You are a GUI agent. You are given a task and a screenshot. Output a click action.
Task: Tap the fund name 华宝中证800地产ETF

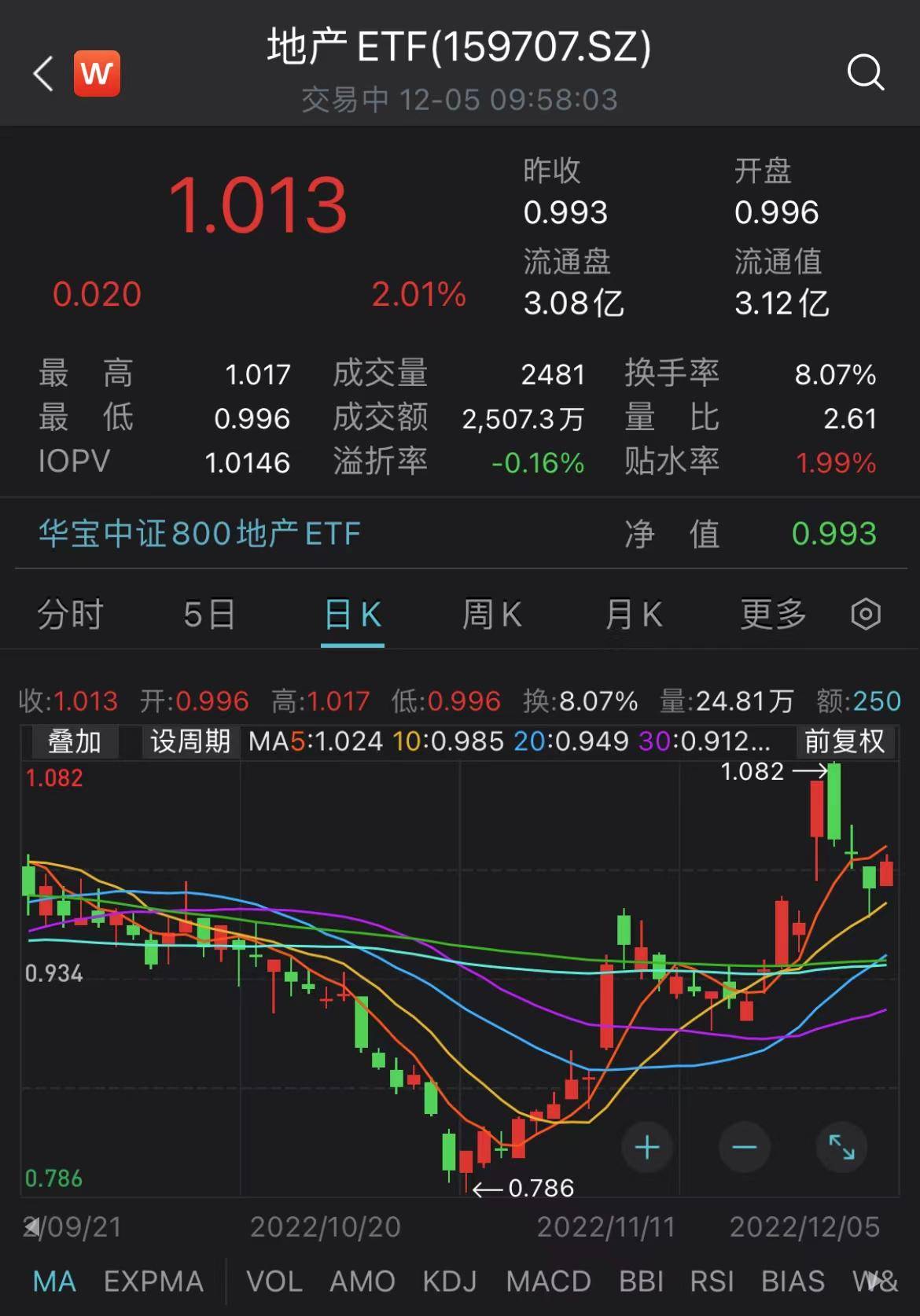197,534
